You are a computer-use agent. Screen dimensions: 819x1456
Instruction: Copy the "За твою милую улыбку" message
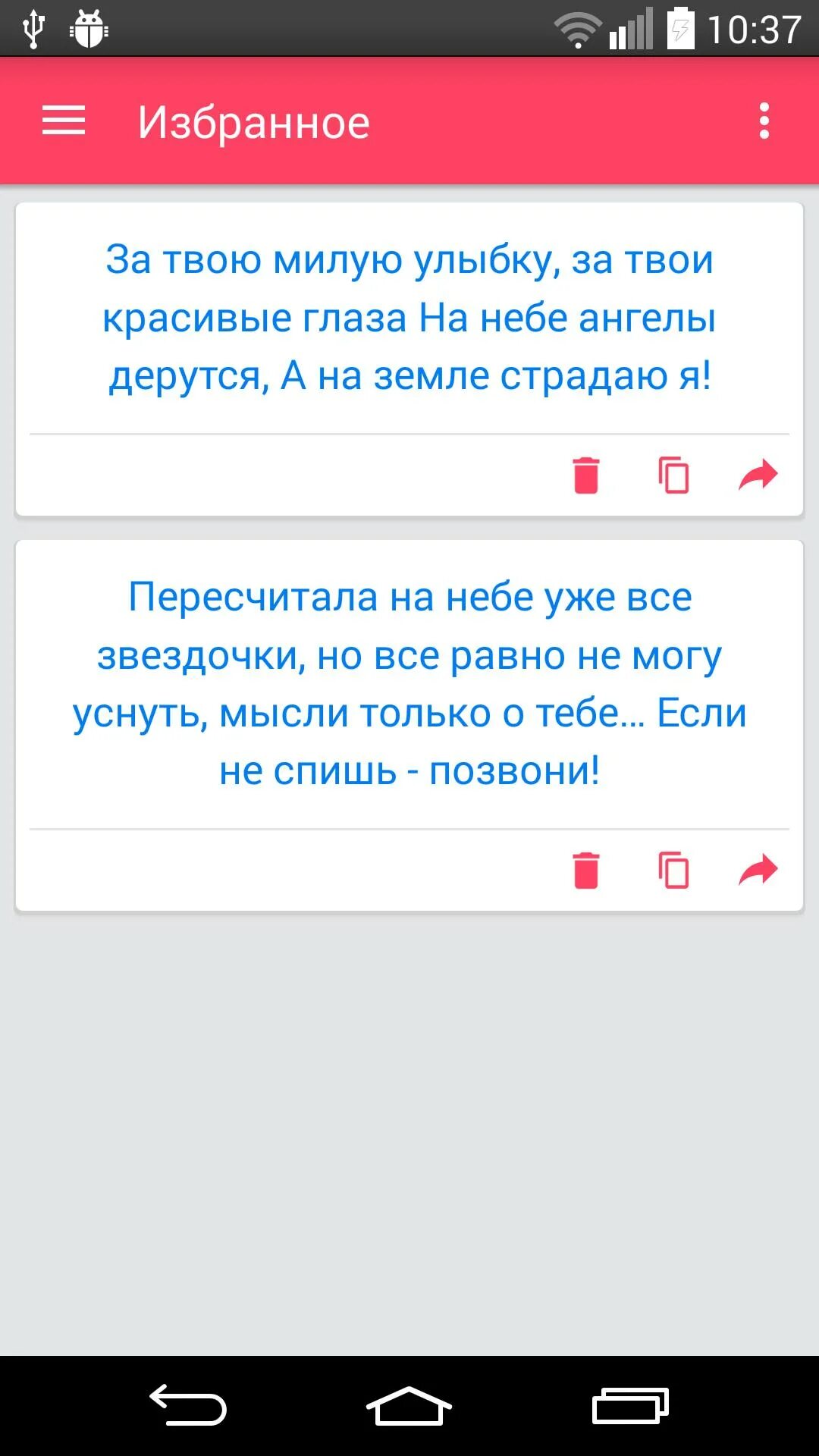[673, 475]
